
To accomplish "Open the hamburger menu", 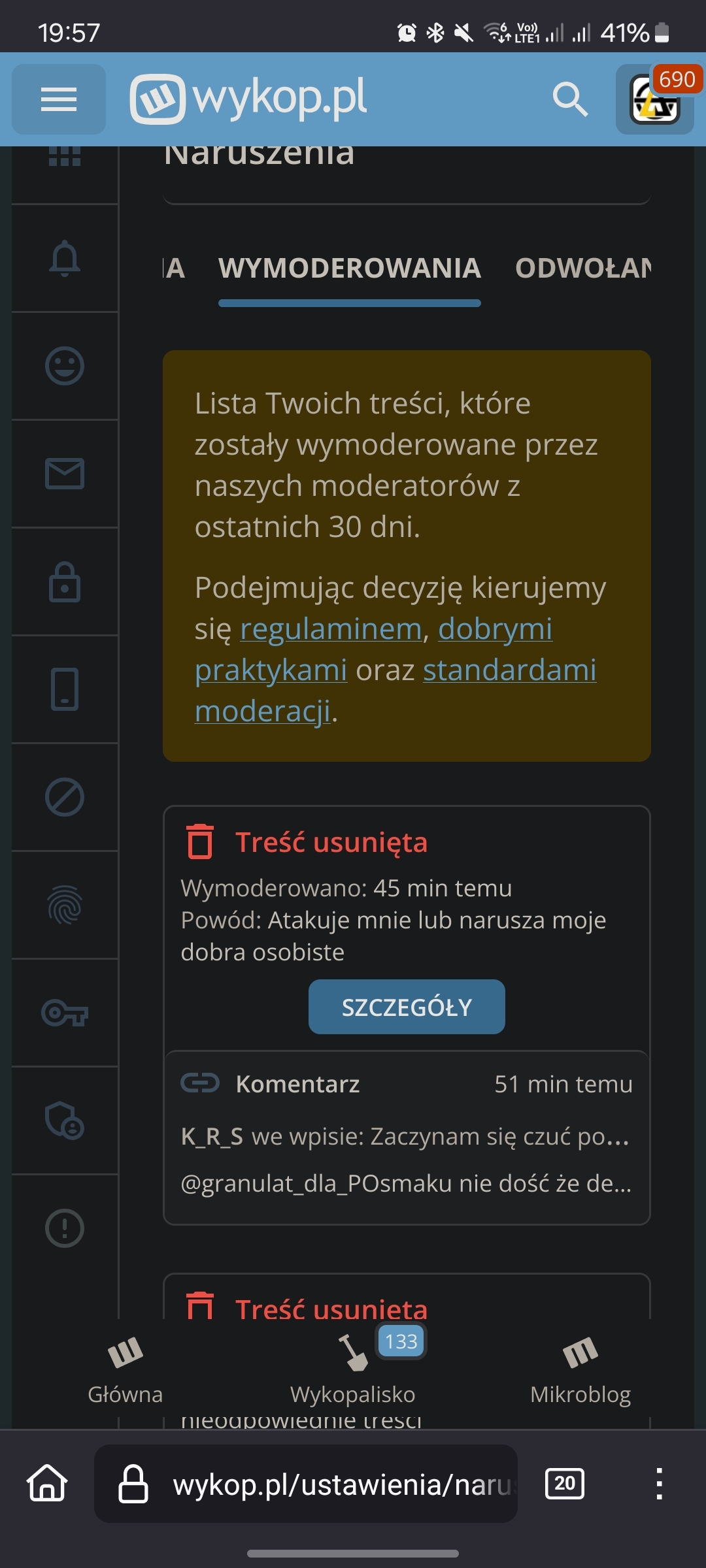I will pos(59,99).
